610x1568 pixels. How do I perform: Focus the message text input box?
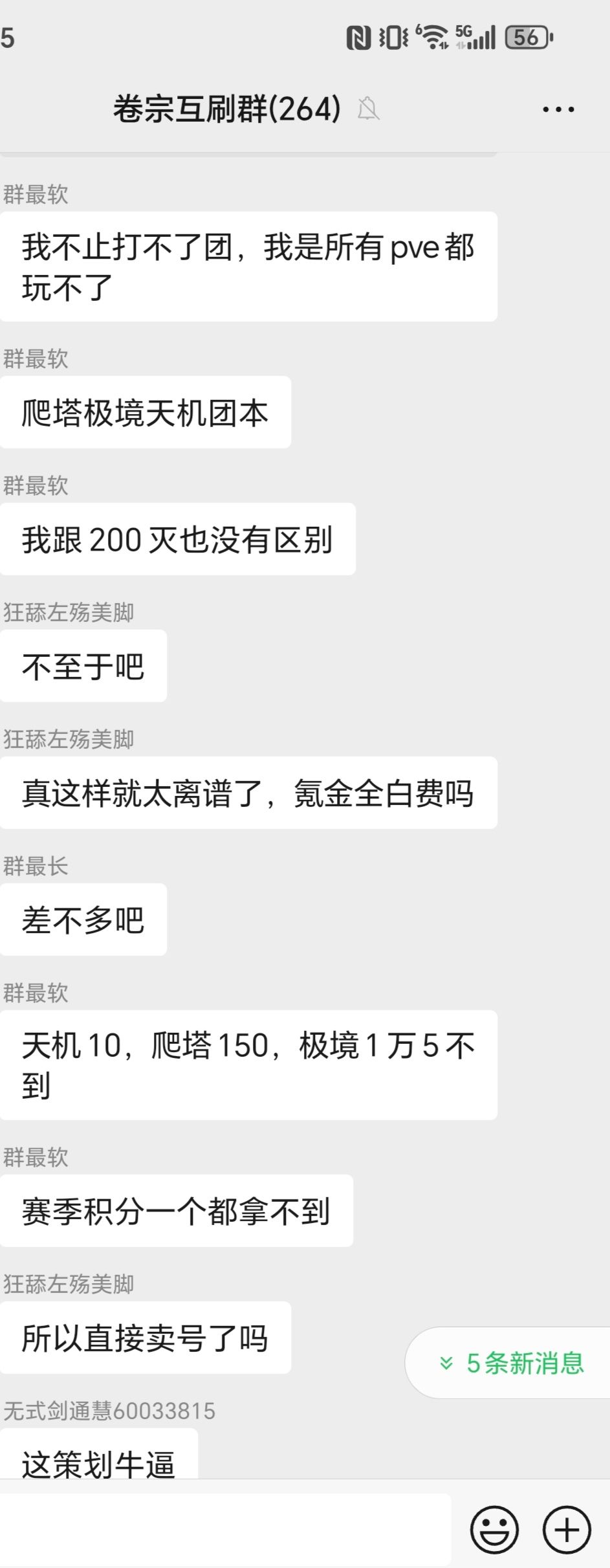(x=225, y=1530)
